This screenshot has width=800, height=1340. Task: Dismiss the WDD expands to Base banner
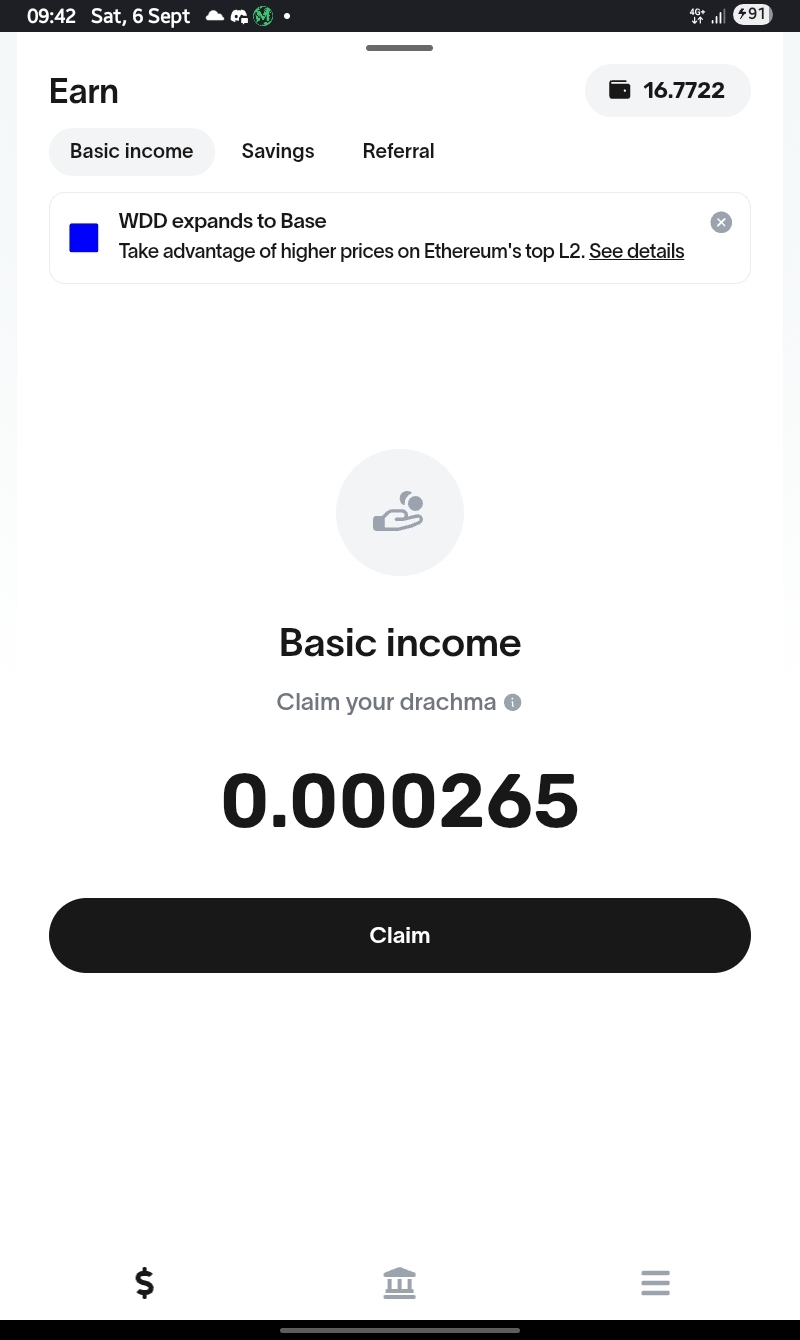point(721,222)
